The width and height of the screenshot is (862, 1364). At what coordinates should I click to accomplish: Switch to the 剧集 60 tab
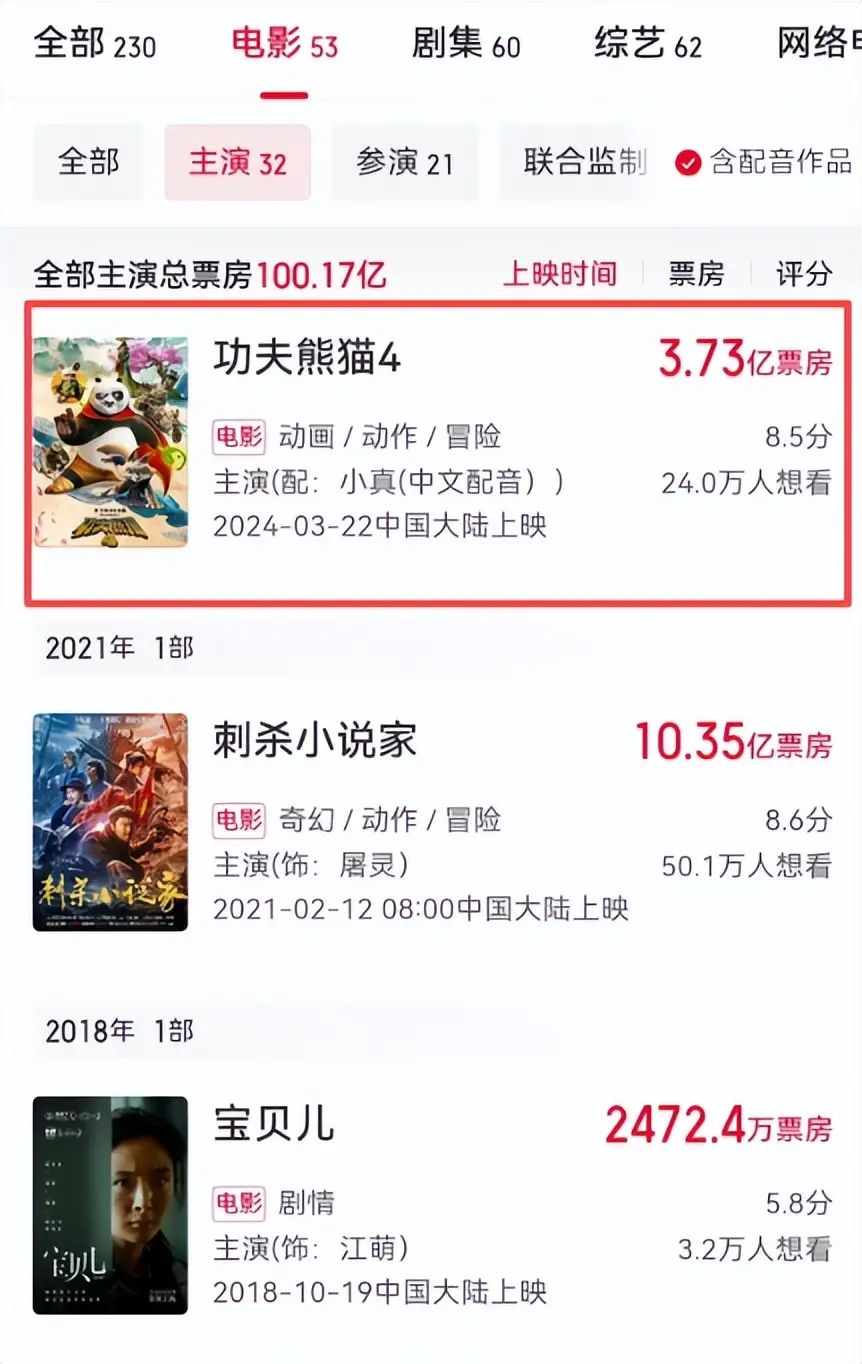(x=466, y=45)
